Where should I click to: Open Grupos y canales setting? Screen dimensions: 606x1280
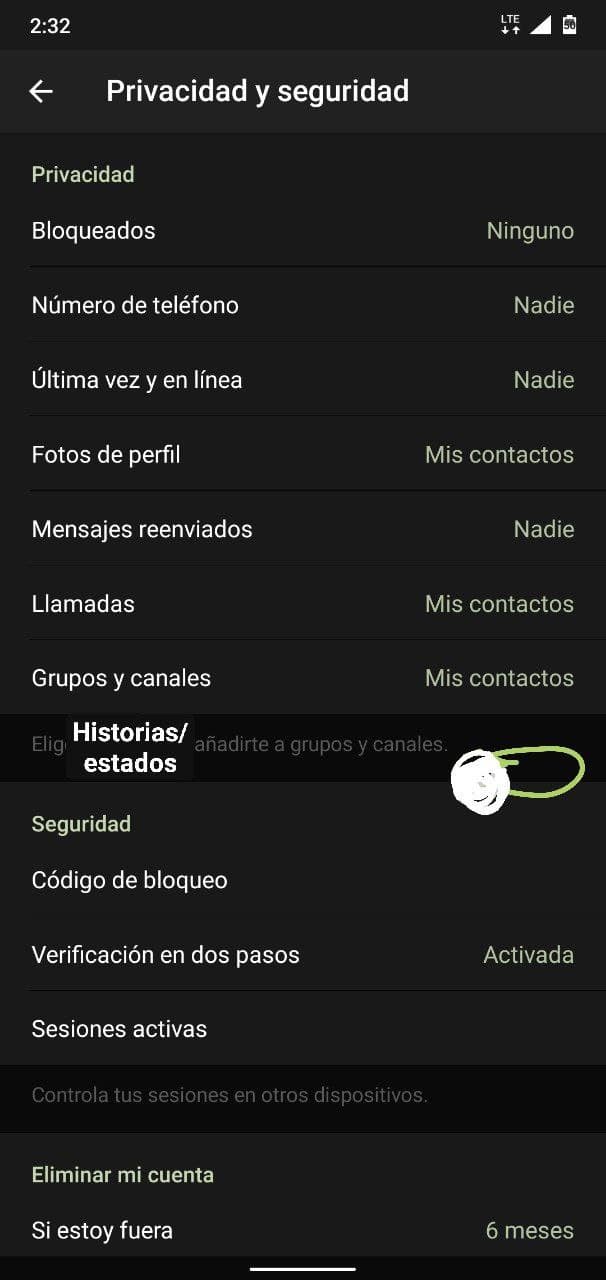(x=302, y=678)
